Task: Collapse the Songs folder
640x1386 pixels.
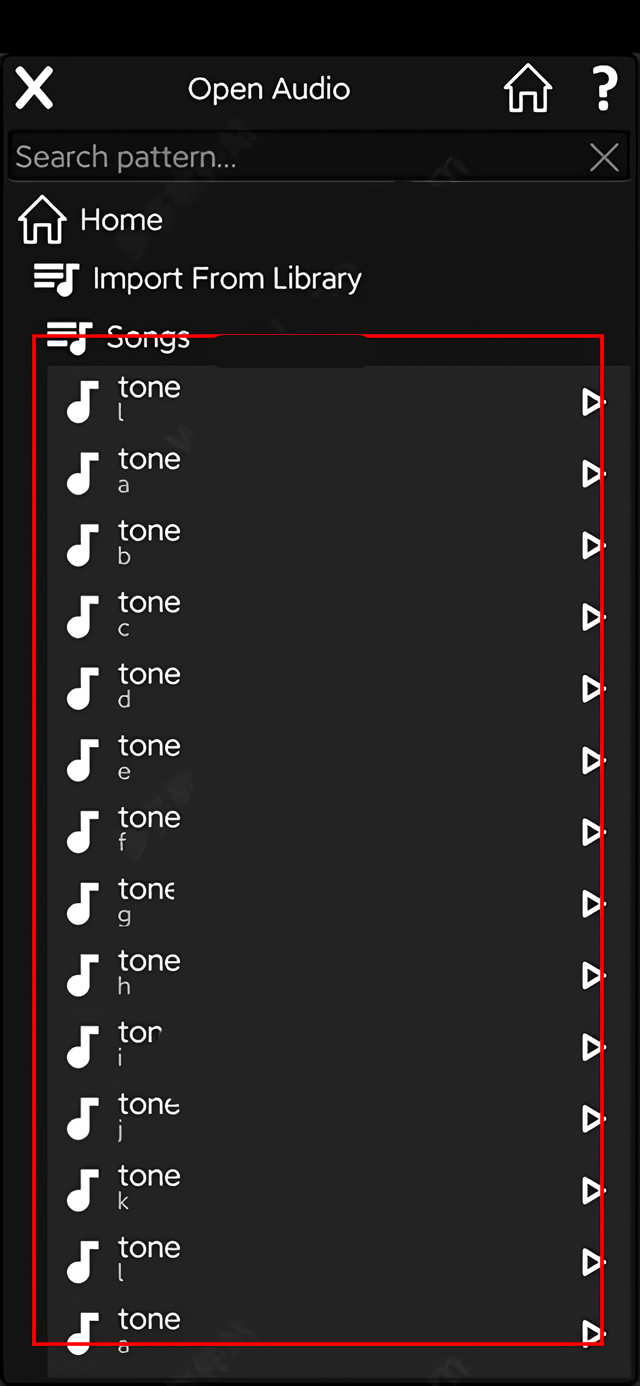Action: pyautogui.click(x=147, y=337)
